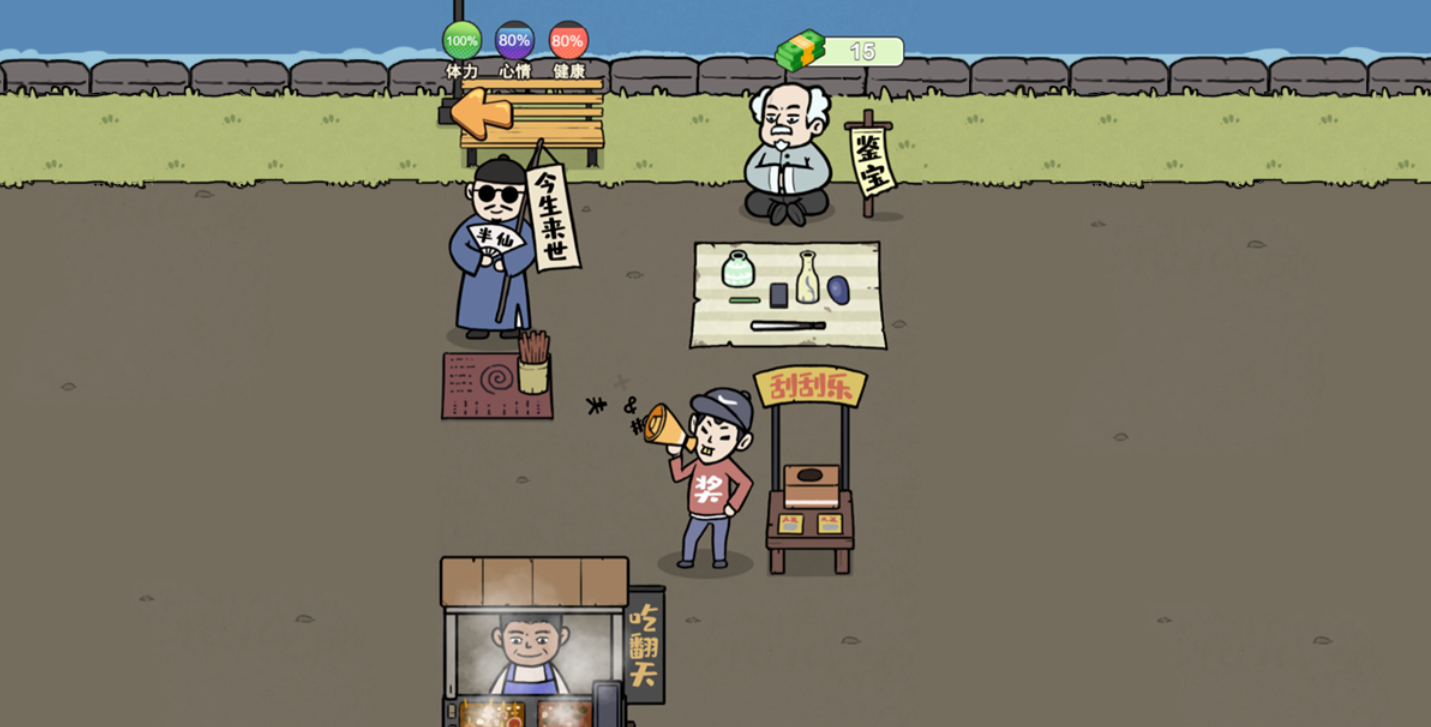Talk to the megaphone lottery seller

712,480
